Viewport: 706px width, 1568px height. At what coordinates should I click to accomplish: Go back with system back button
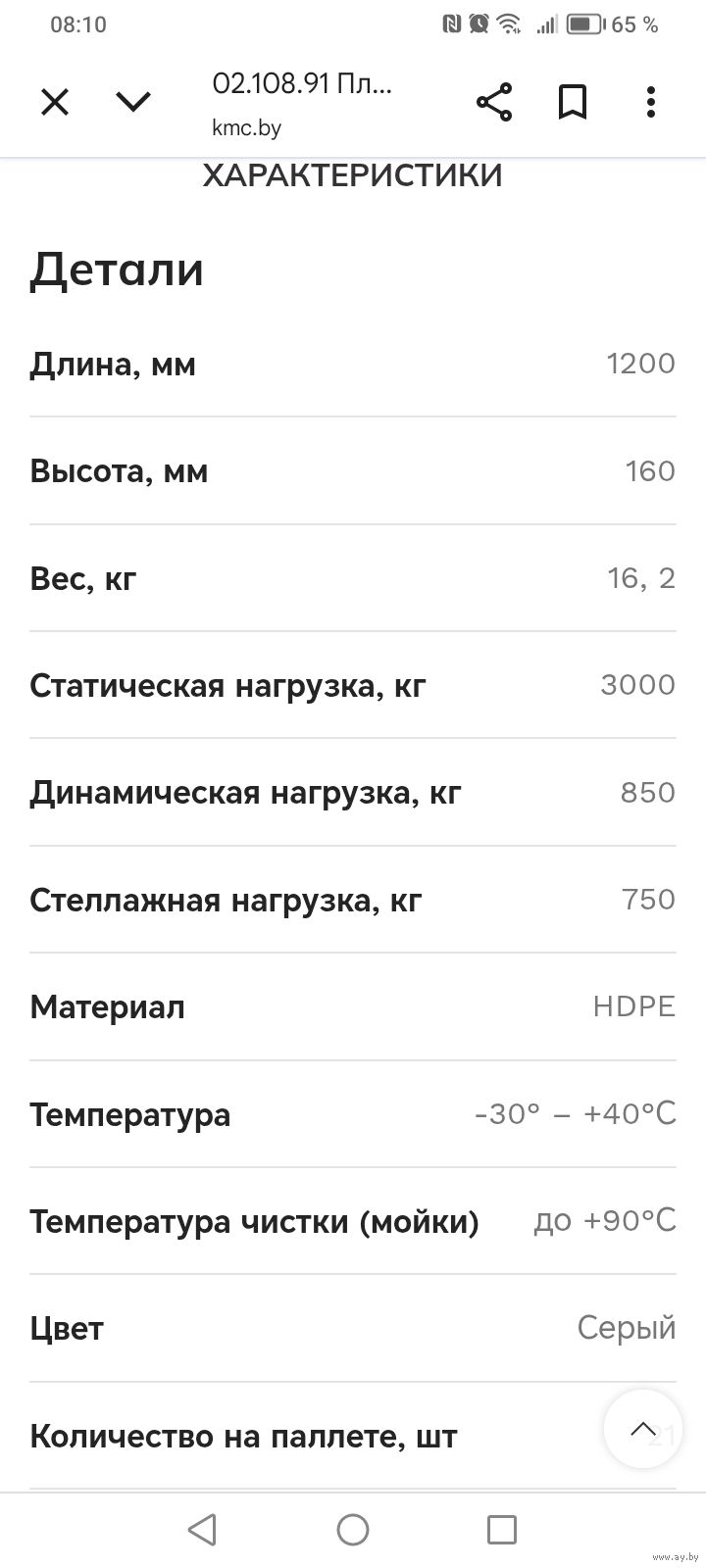(x=202, y=1529)
